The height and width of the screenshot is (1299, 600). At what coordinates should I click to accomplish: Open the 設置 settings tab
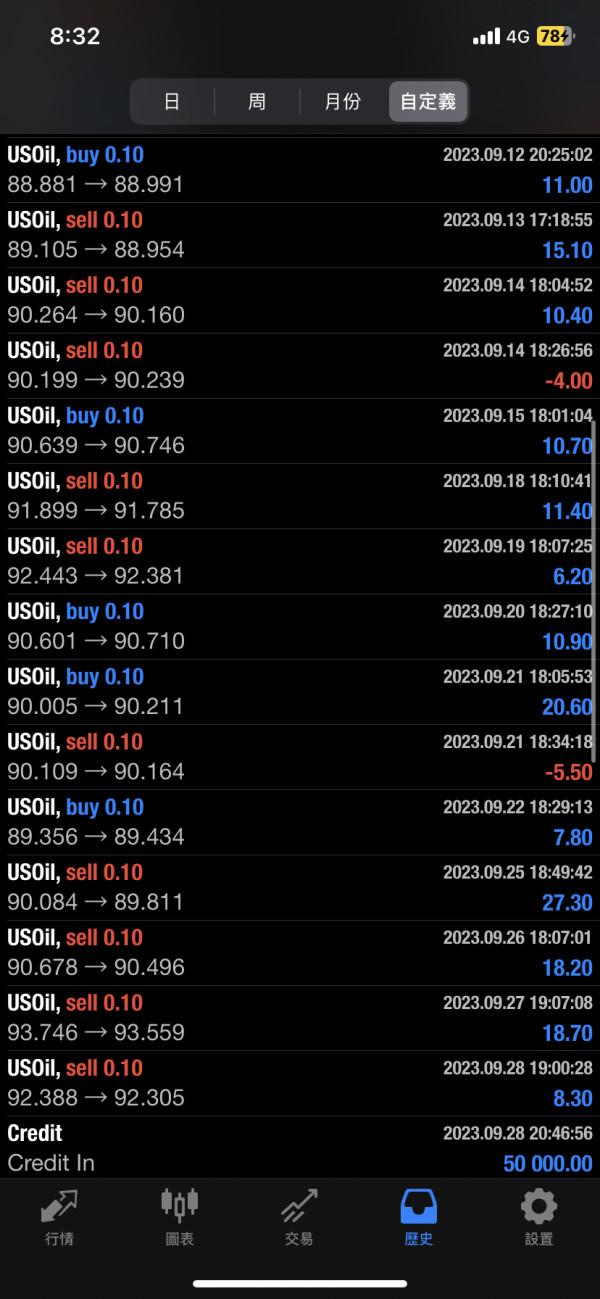pos(539,1217)
